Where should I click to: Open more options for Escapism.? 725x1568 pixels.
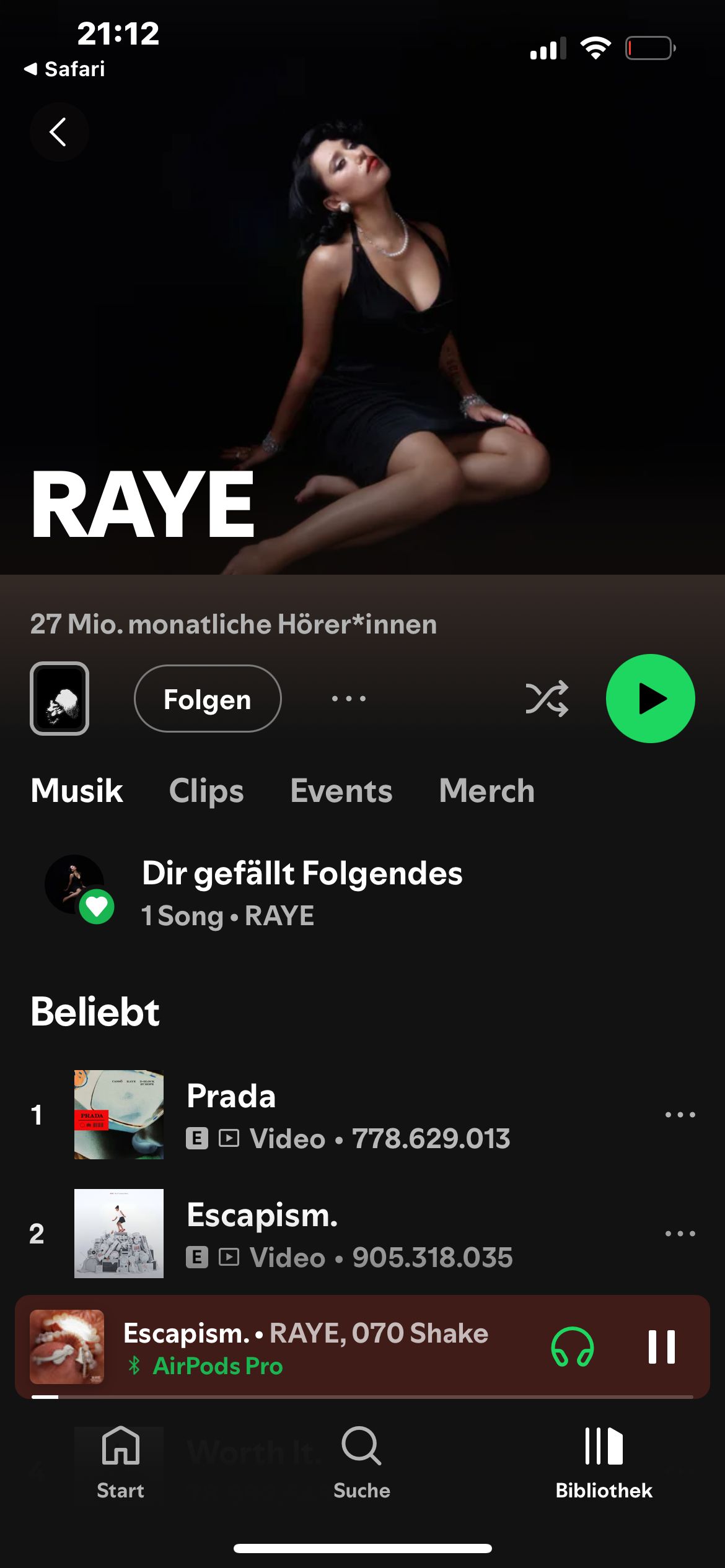[680, 1234]
